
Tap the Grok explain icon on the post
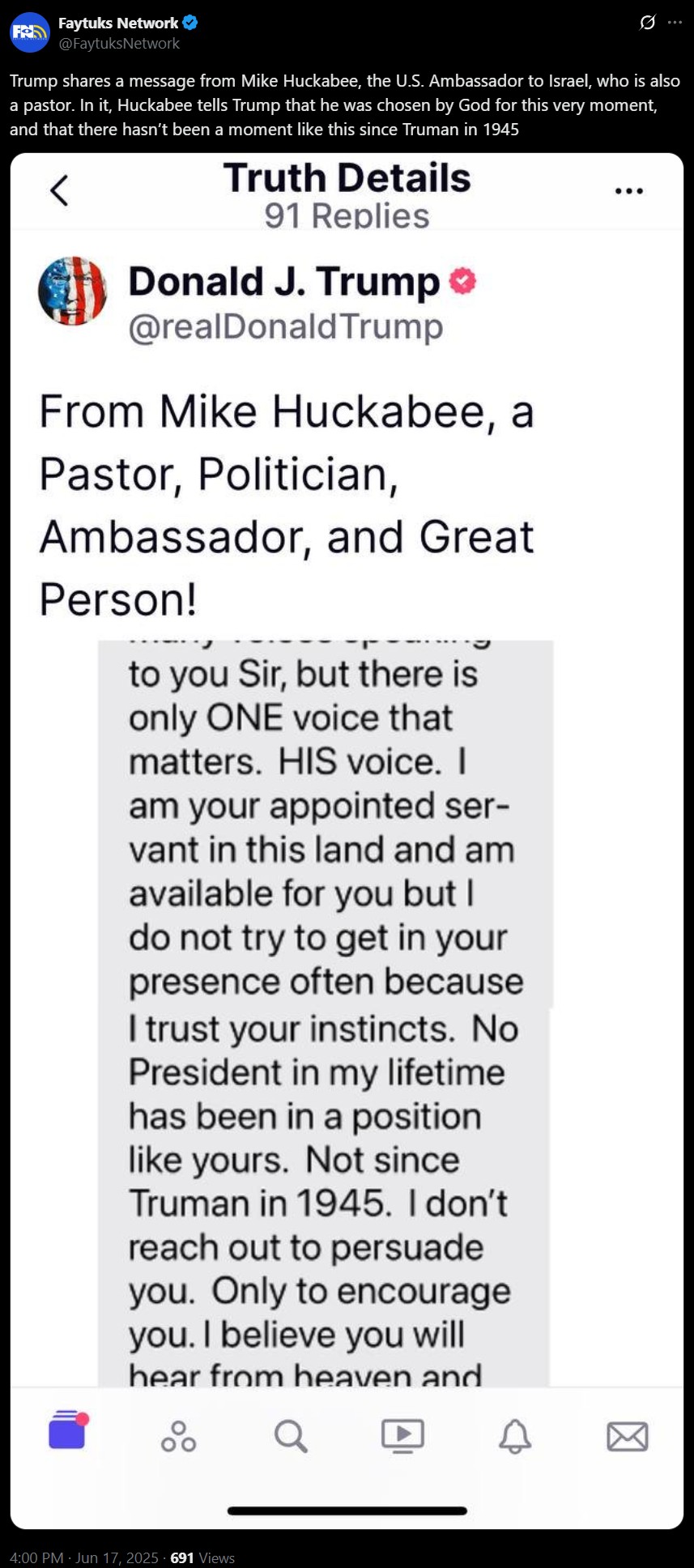647,23
